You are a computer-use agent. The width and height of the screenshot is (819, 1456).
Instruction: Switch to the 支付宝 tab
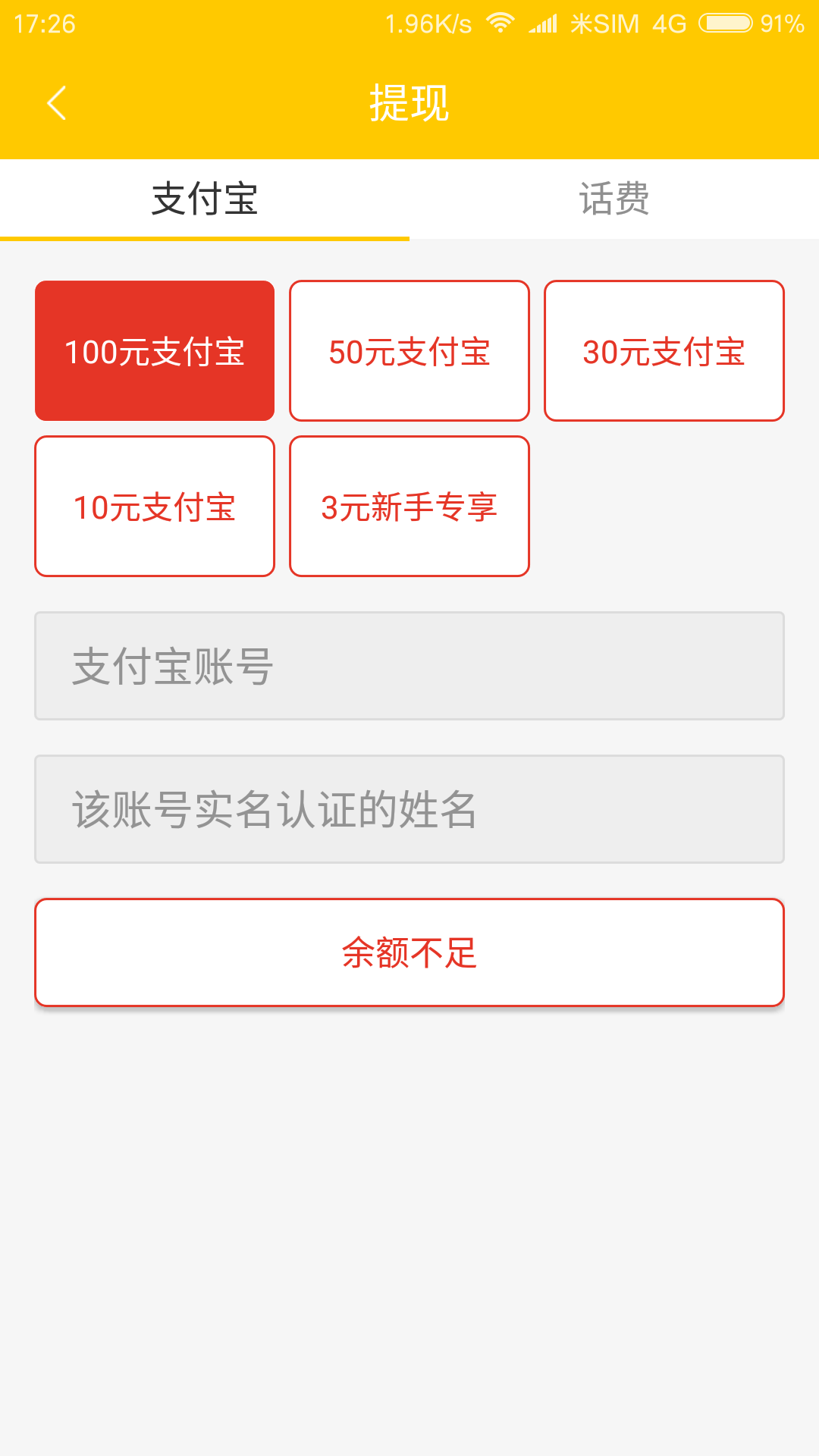click(205, 199)
